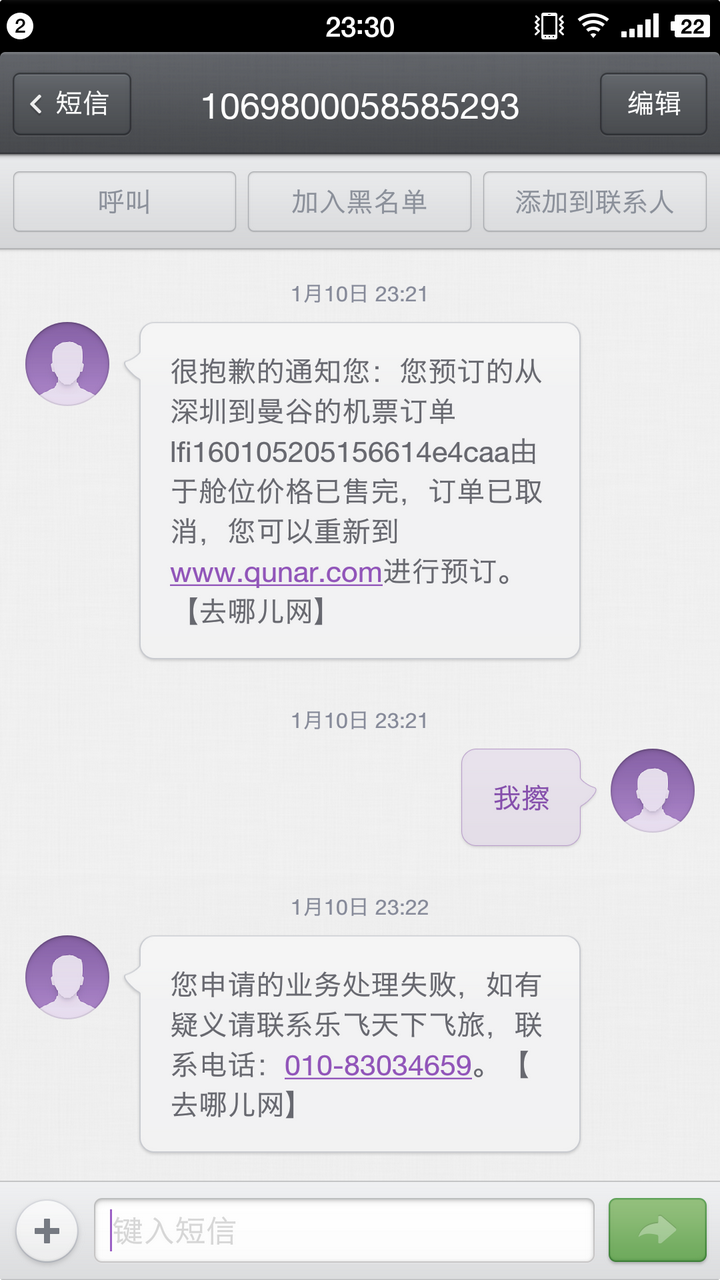Tap the avatar on the 23:22 message
The height and width of the screenshot is (1280, 720).
tap(66, 977)
